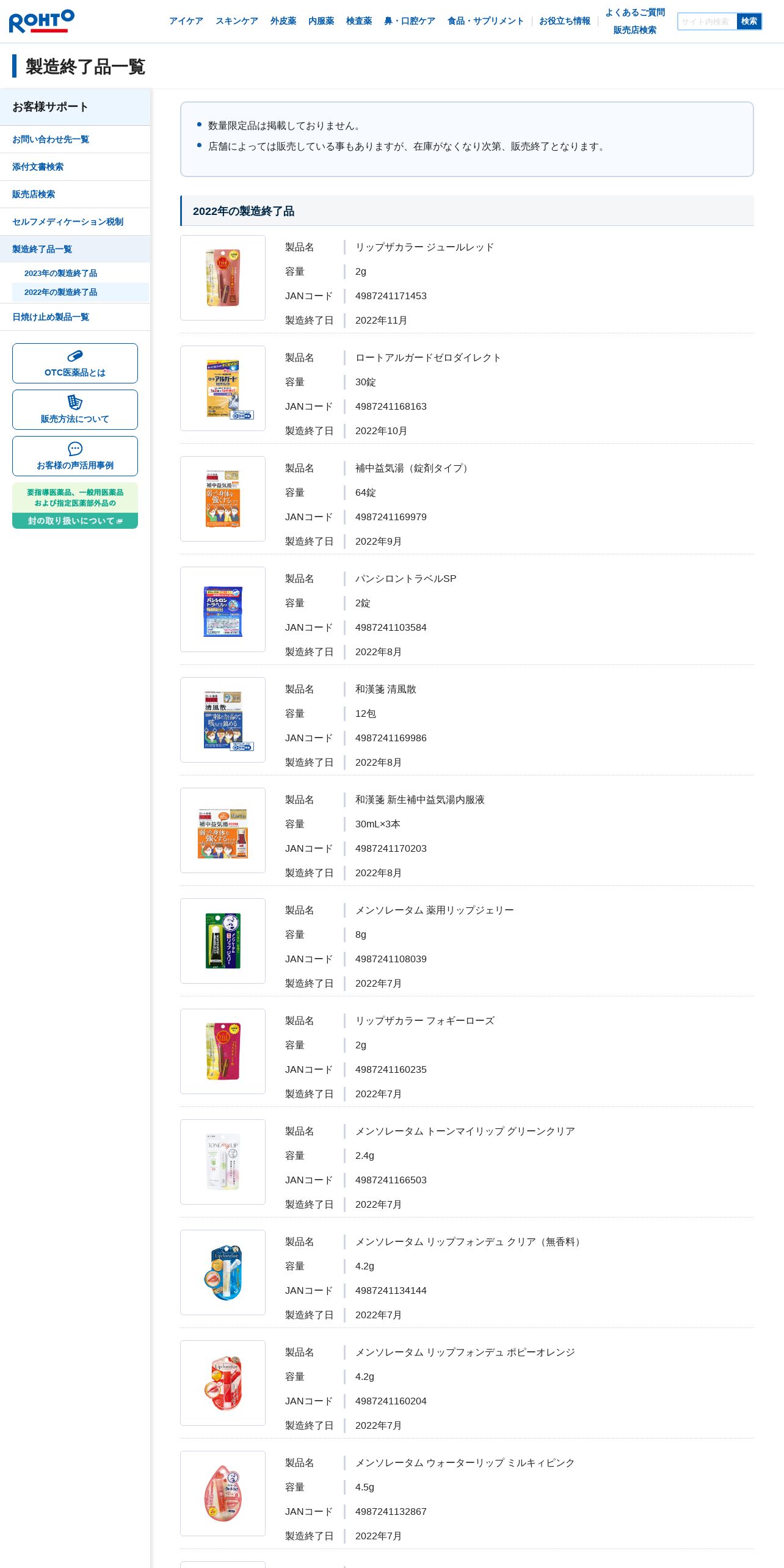Screen dimensions: 784x1568
Task: Open 食品・サプリメント category
Action: [485, 21]
